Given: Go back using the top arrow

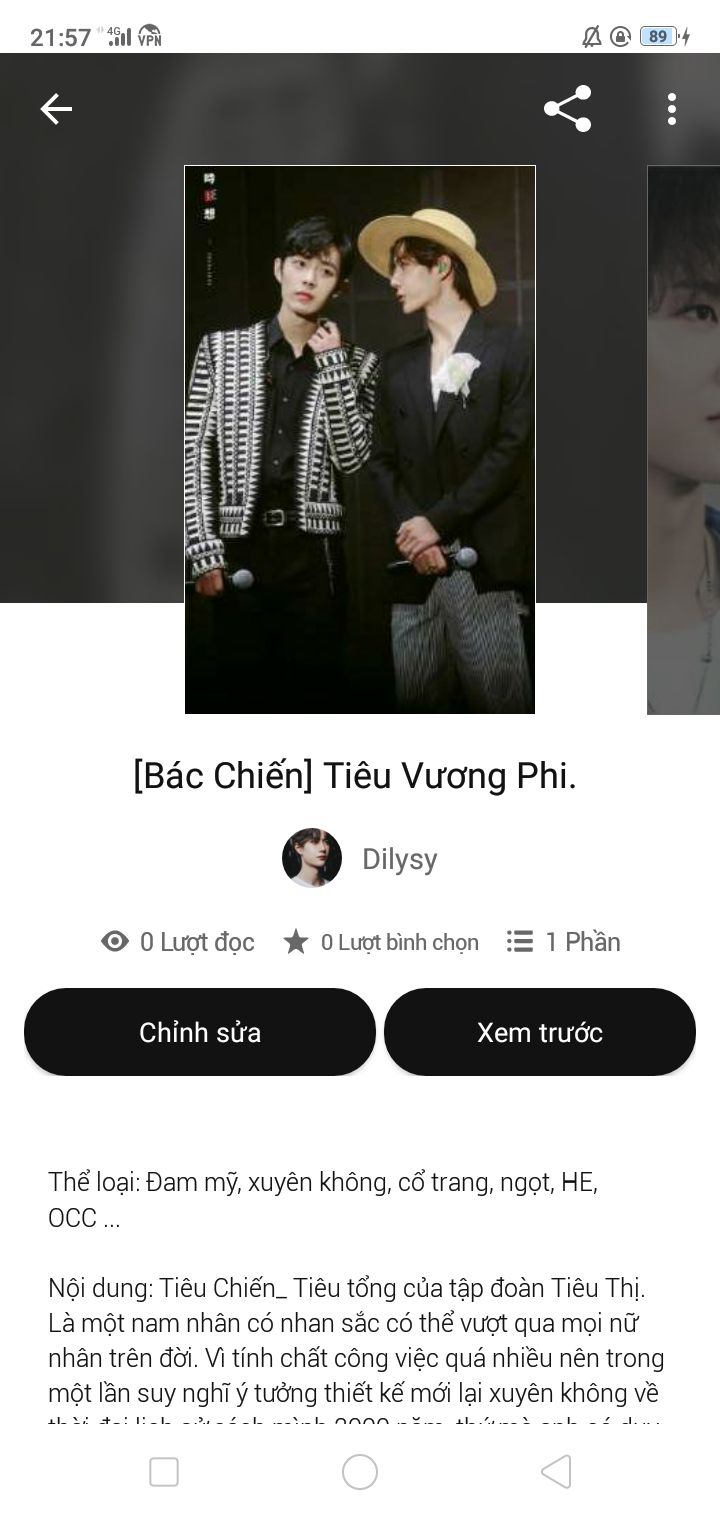Looking at the screenshot, I should pyautogui.click(x=56, y=109).
